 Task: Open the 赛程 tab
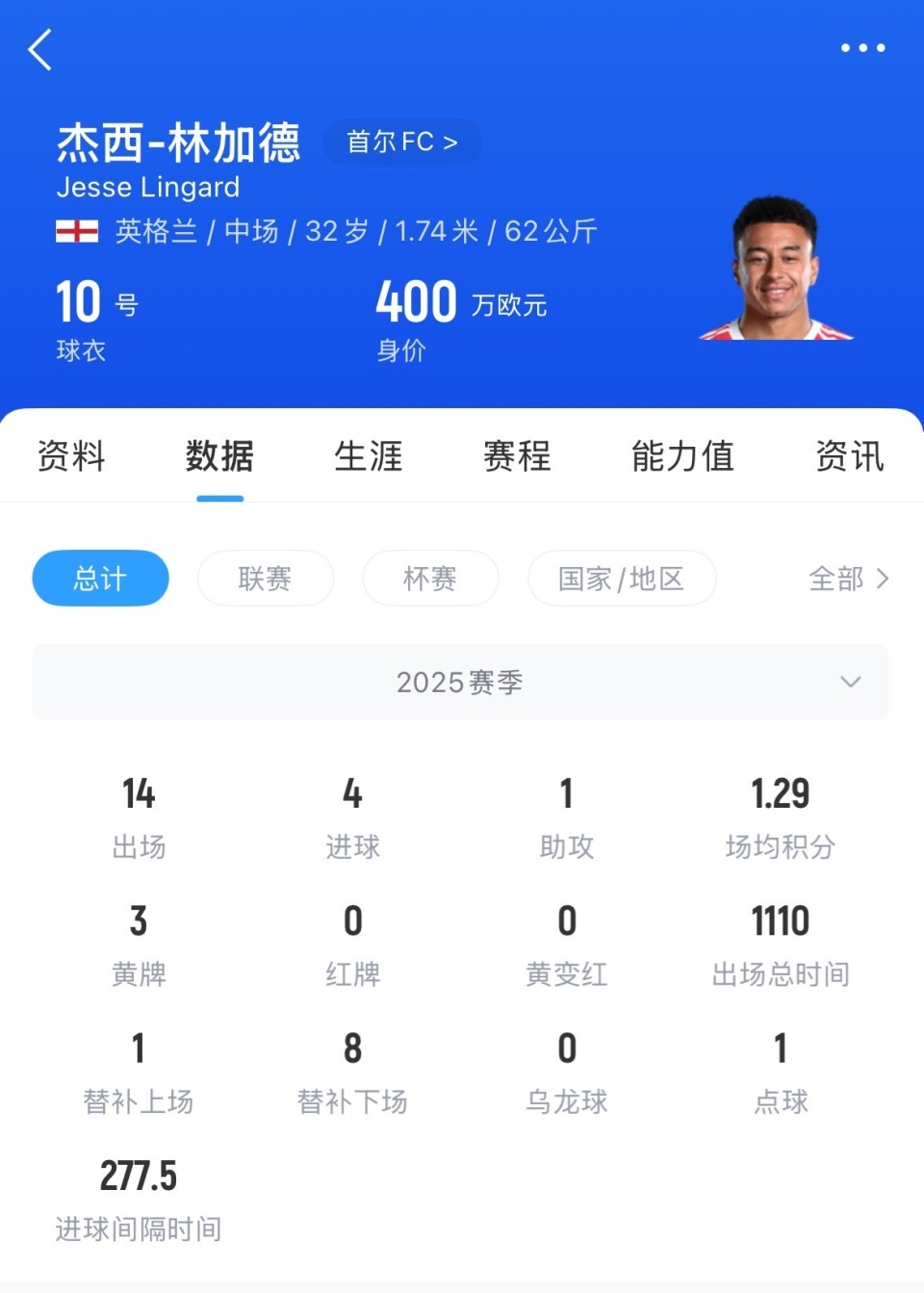coord(517,457)
